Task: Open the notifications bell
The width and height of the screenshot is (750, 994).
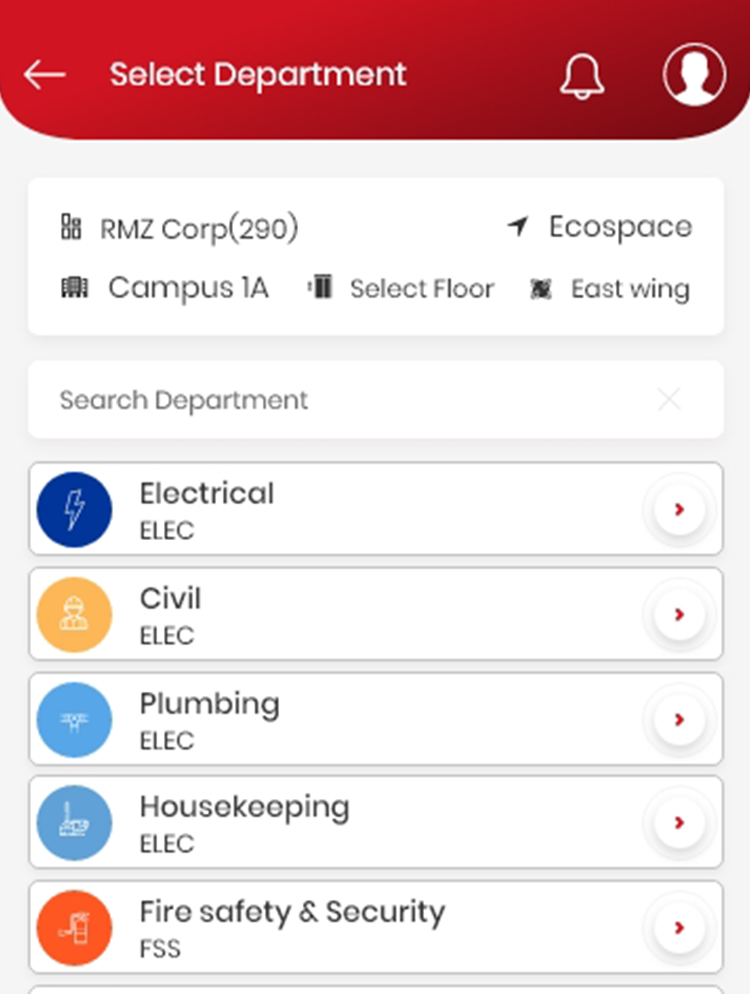Action: pyautogui.click(x=582, y=76)
